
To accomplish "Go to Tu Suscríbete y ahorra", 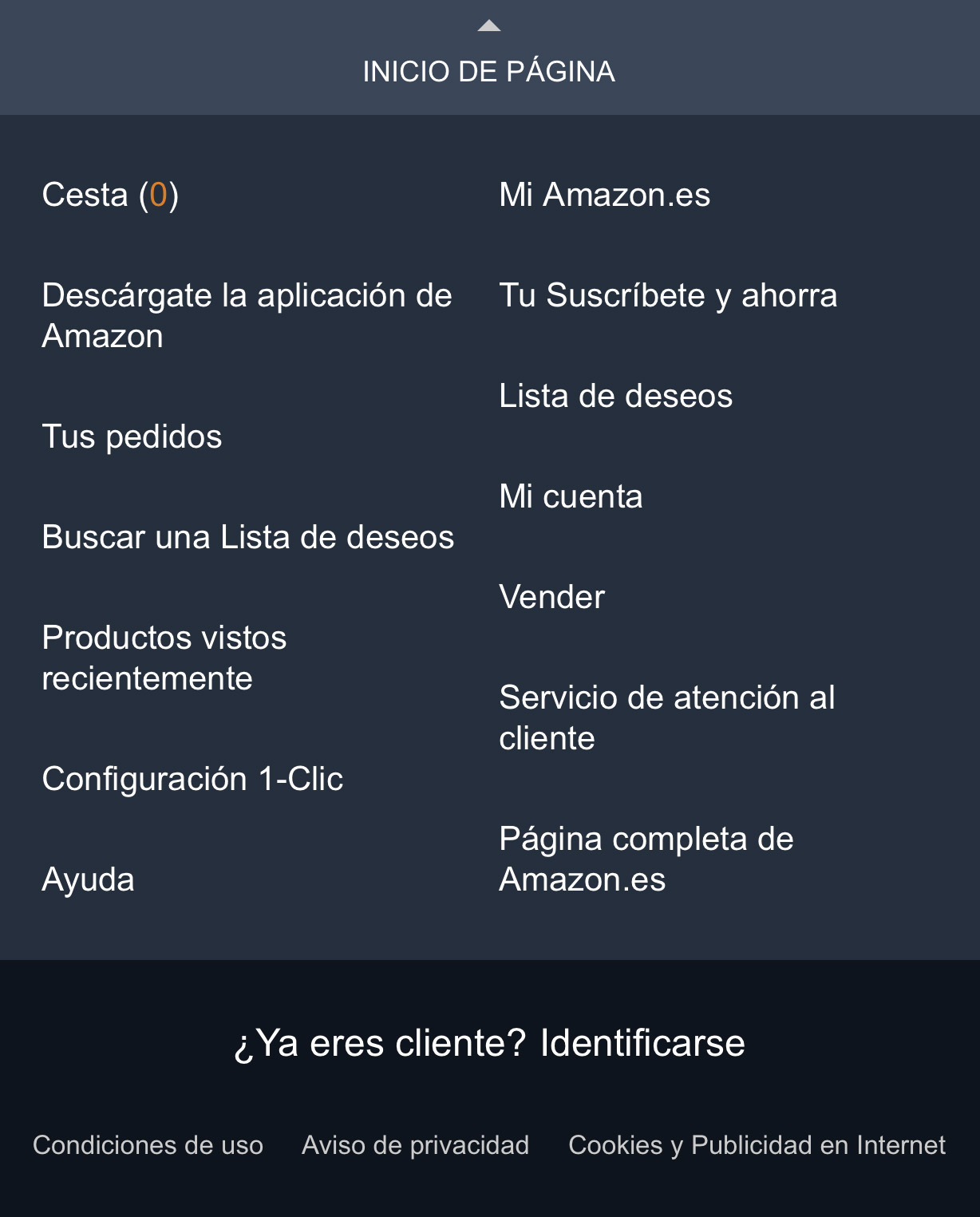I will [668, 295].
